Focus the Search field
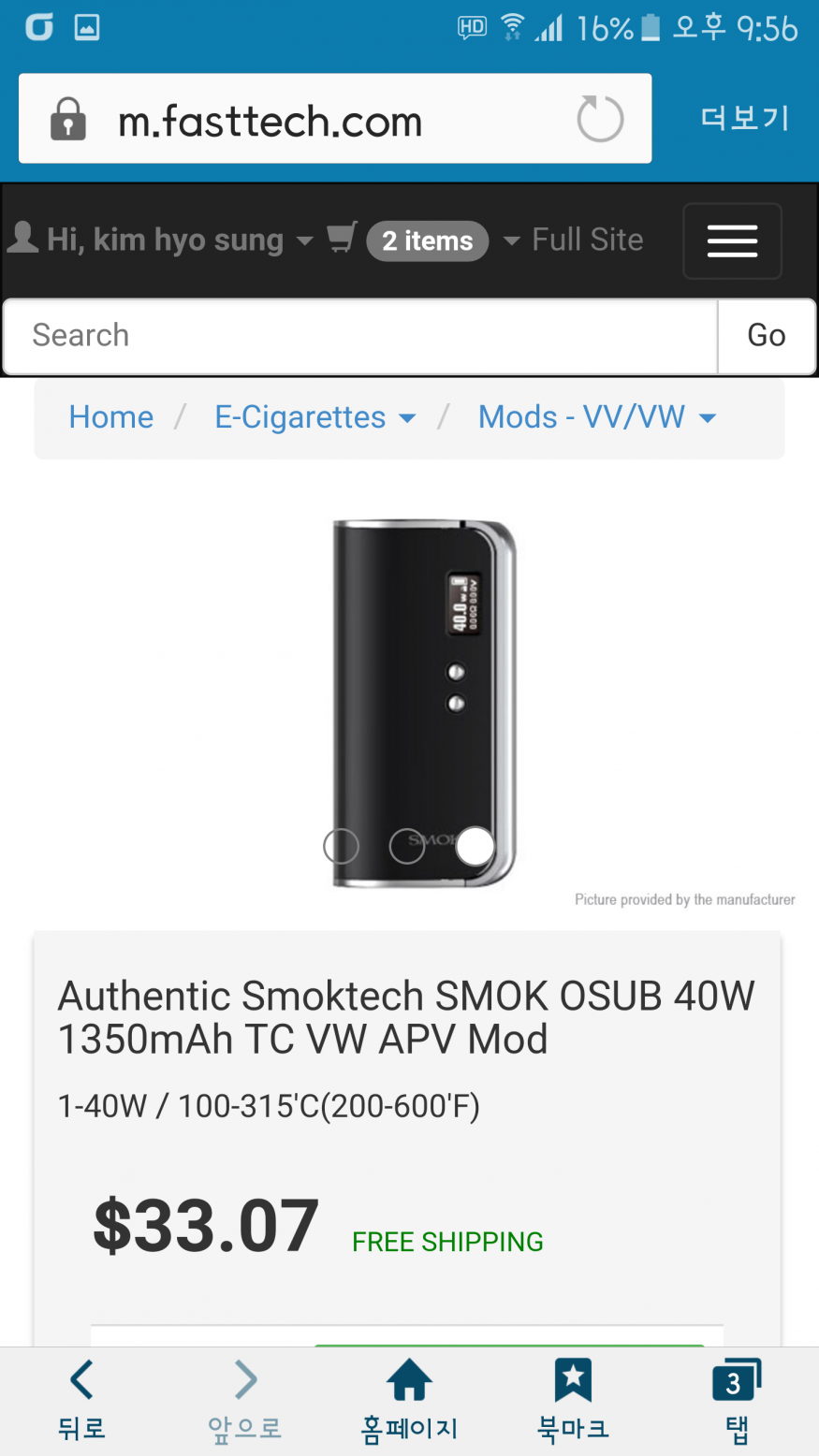819x1456 pixels. coord(360,336)
